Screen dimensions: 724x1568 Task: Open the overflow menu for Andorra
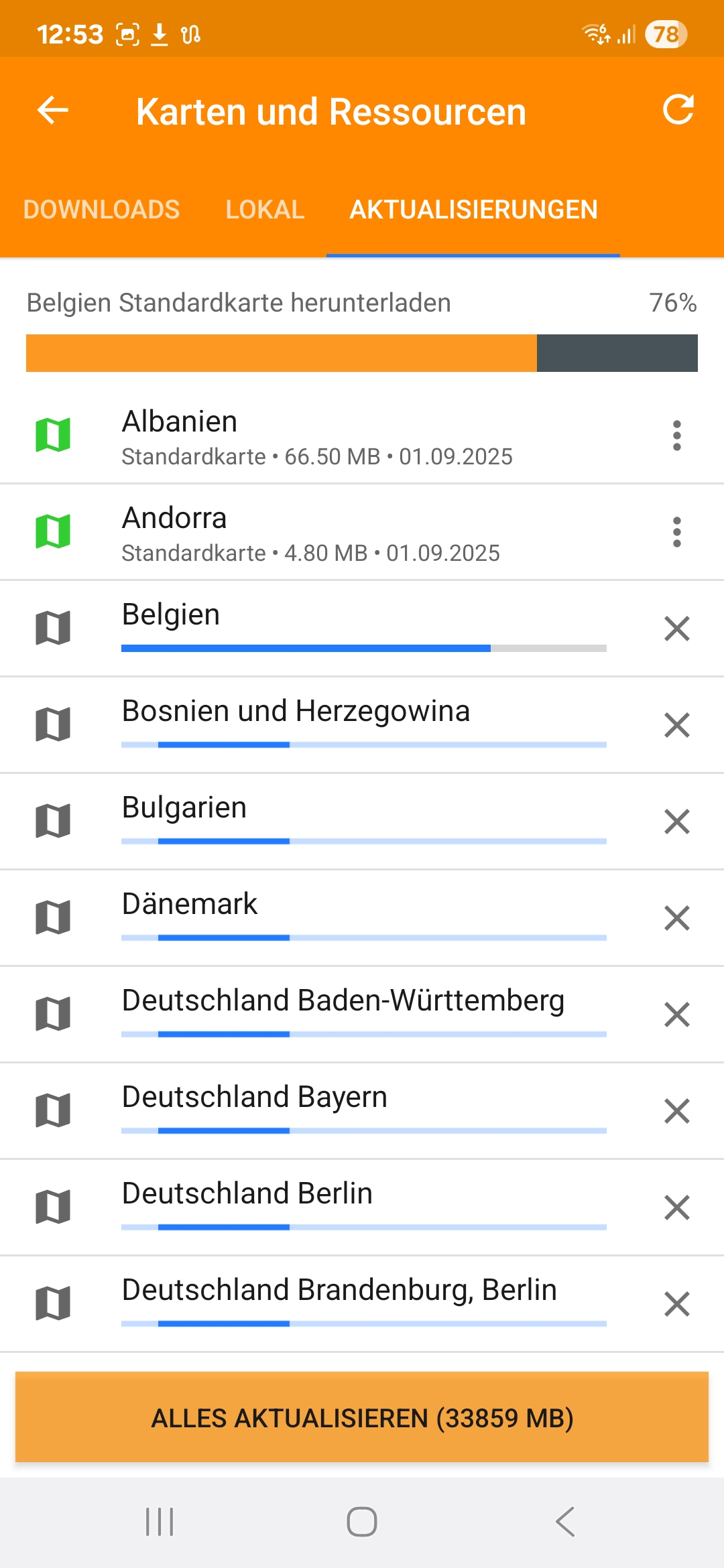[x=677, y=532]
